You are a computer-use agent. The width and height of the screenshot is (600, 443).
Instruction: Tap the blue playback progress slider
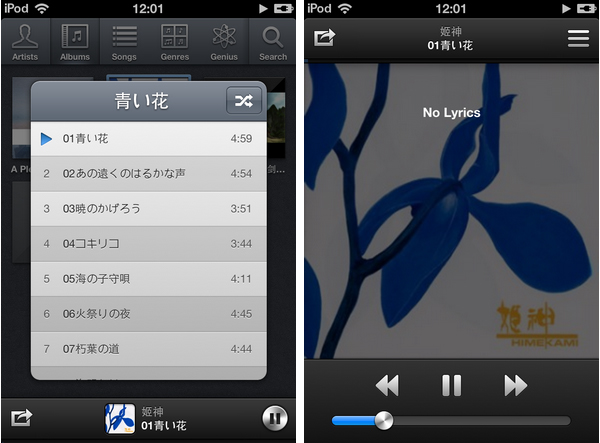click(384, 420)
